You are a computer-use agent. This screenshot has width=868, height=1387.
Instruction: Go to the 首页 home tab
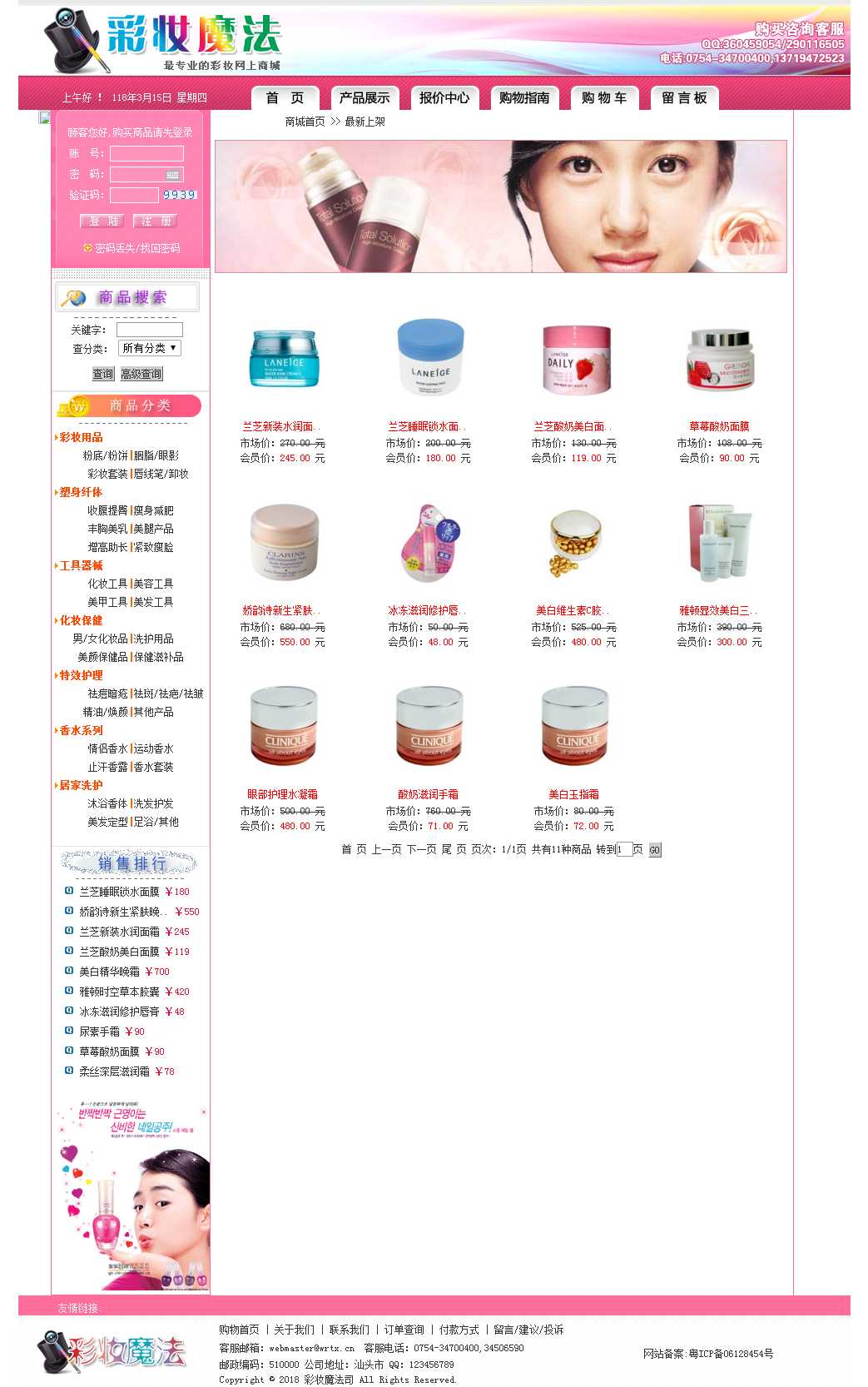pyautogui.click(x=285, y=98)
